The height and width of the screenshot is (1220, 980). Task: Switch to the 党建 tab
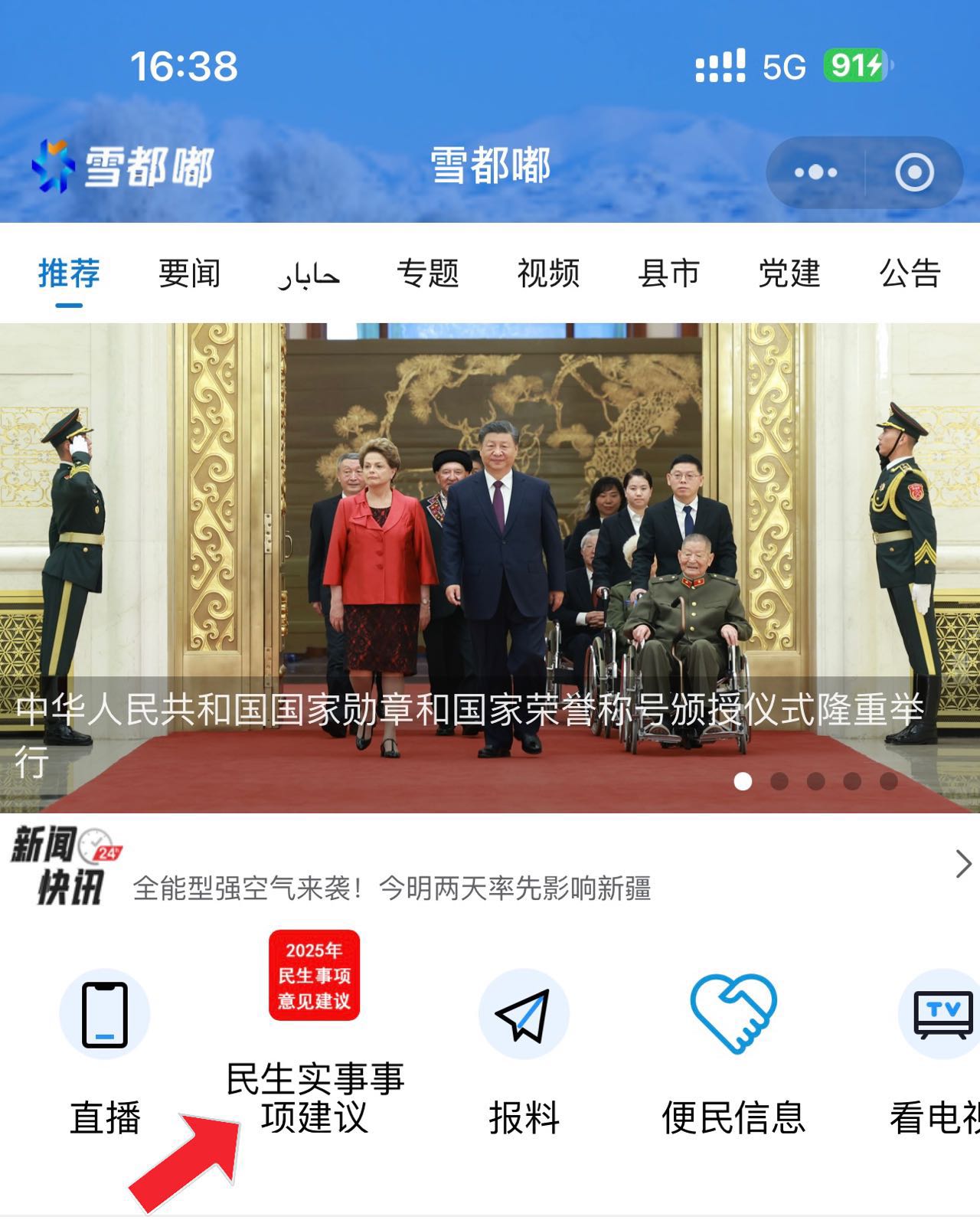tap(789, 273)
